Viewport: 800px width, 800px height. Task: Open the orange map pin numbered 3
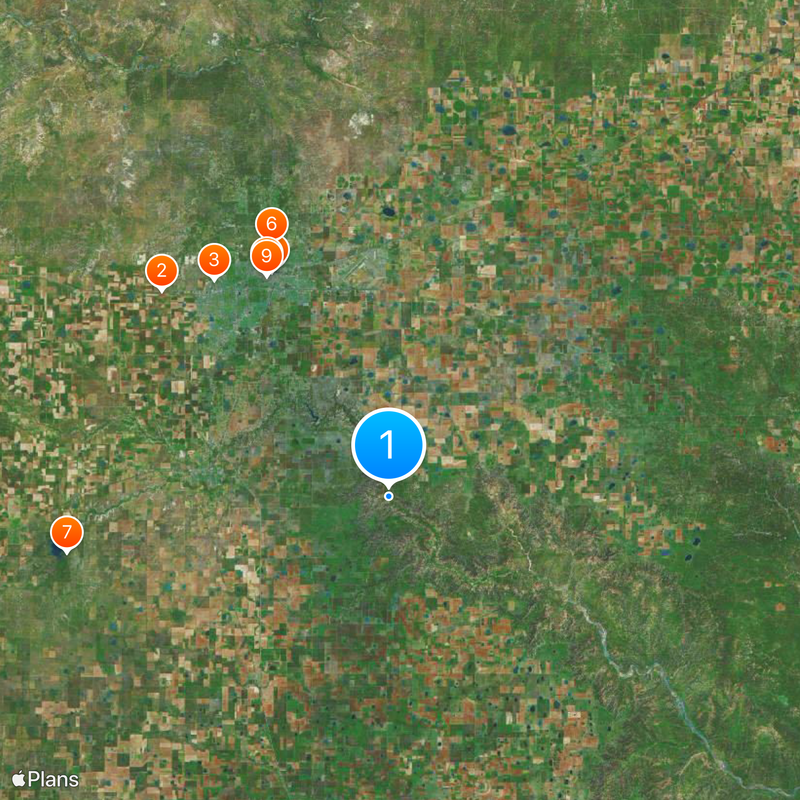coord(213,260)
